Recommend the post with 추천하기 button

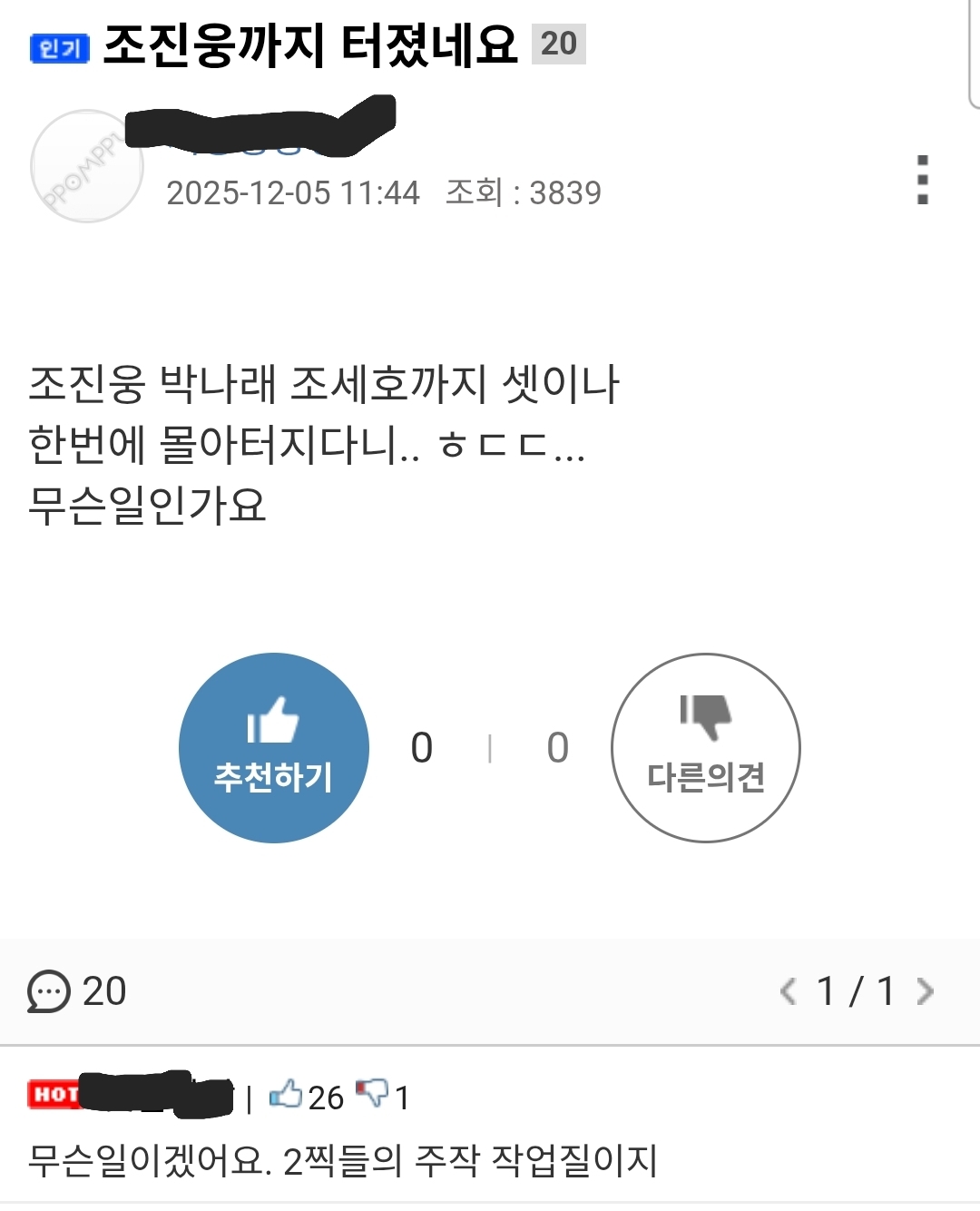tap(274, 748)
